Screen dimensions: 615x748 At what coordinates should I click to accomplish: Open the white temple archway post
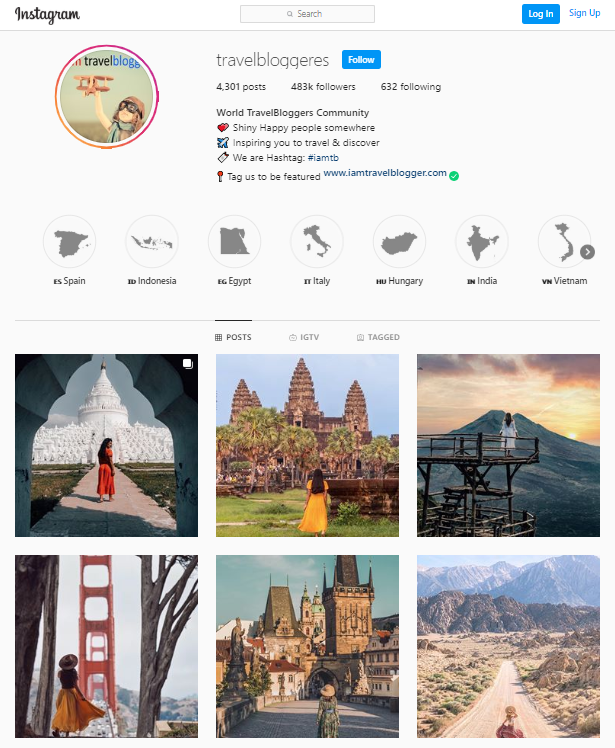point(106,445)
